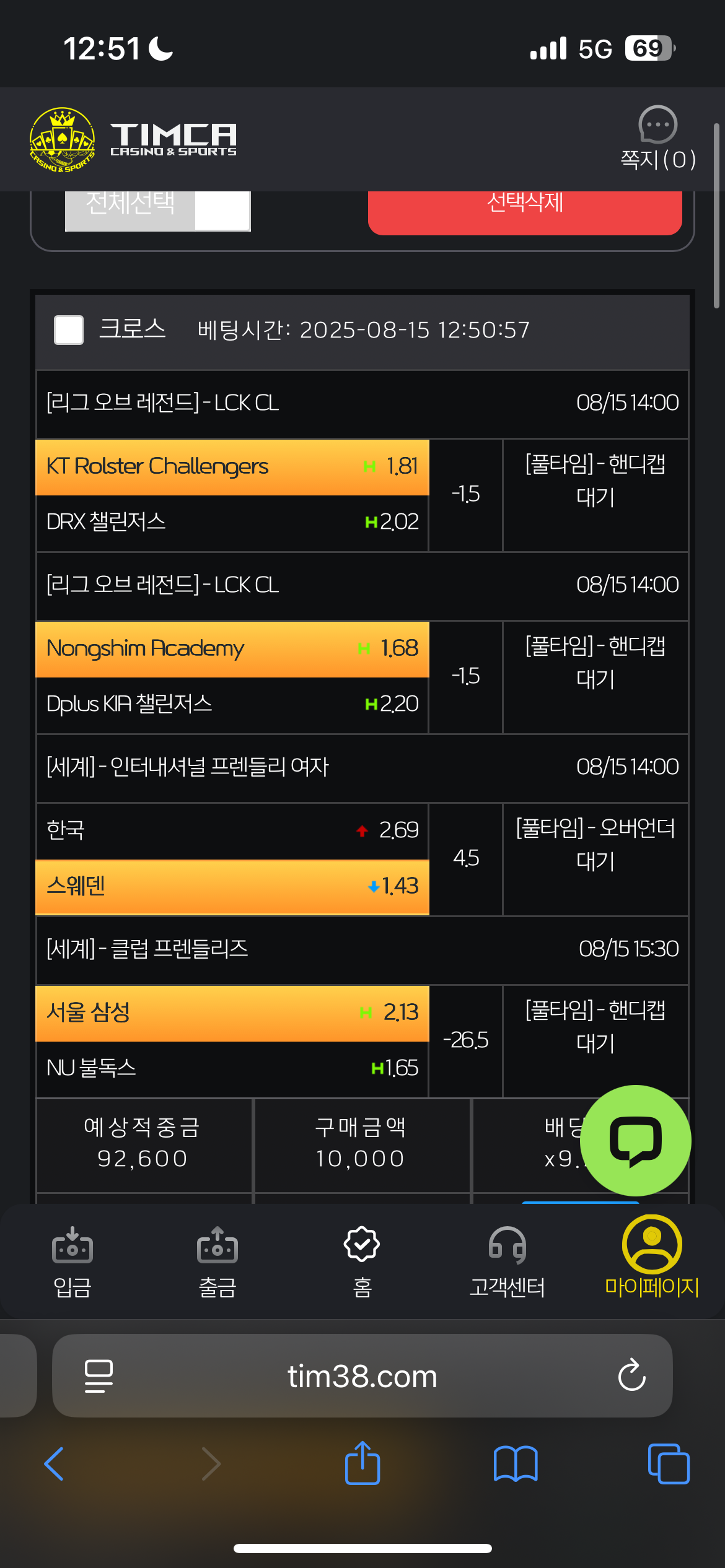The height and width of the screenshot is (1568, 725).
Task: Reload the page in the browser
Action: point(631,1375)
